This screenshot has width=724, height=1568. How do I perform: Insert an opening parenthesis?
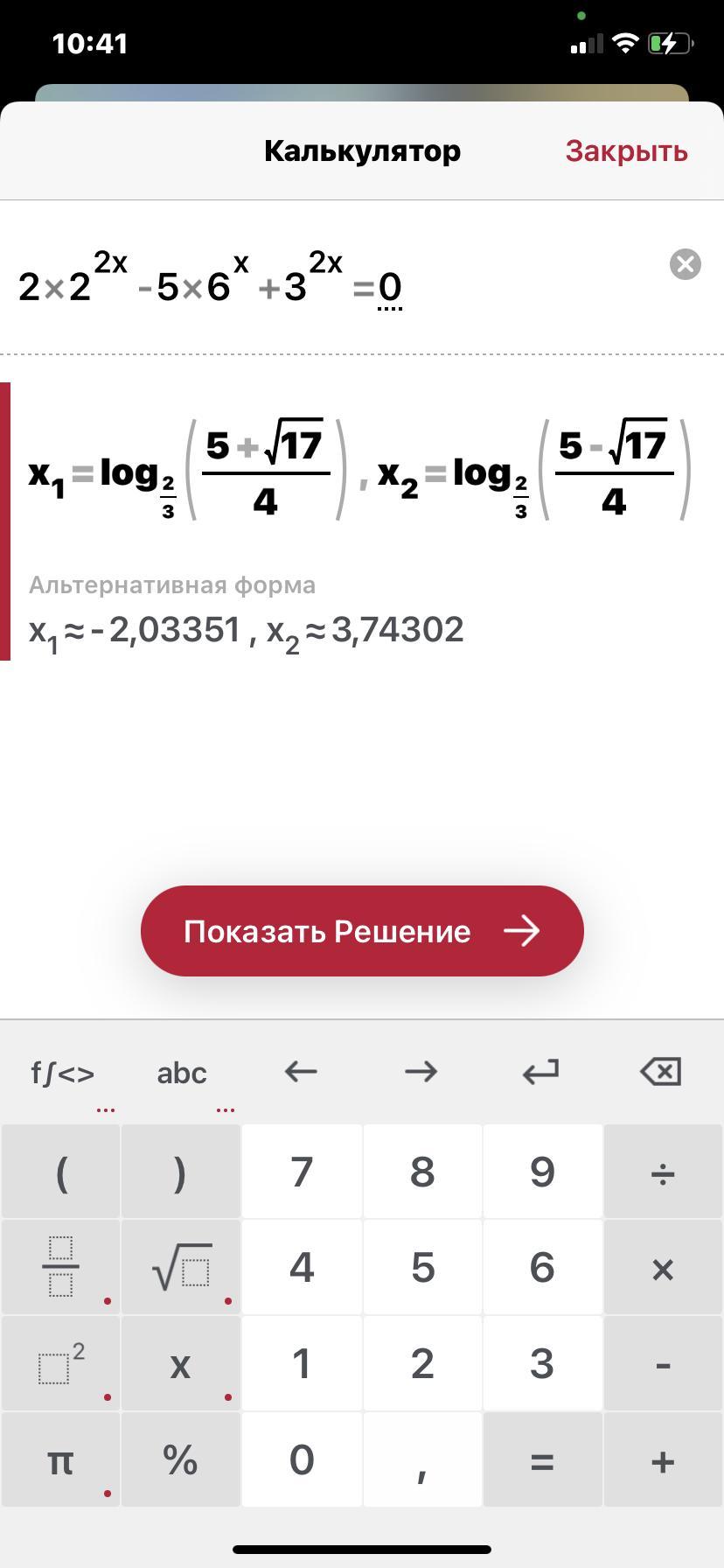pyautogui.click(x=60, y=1172)
